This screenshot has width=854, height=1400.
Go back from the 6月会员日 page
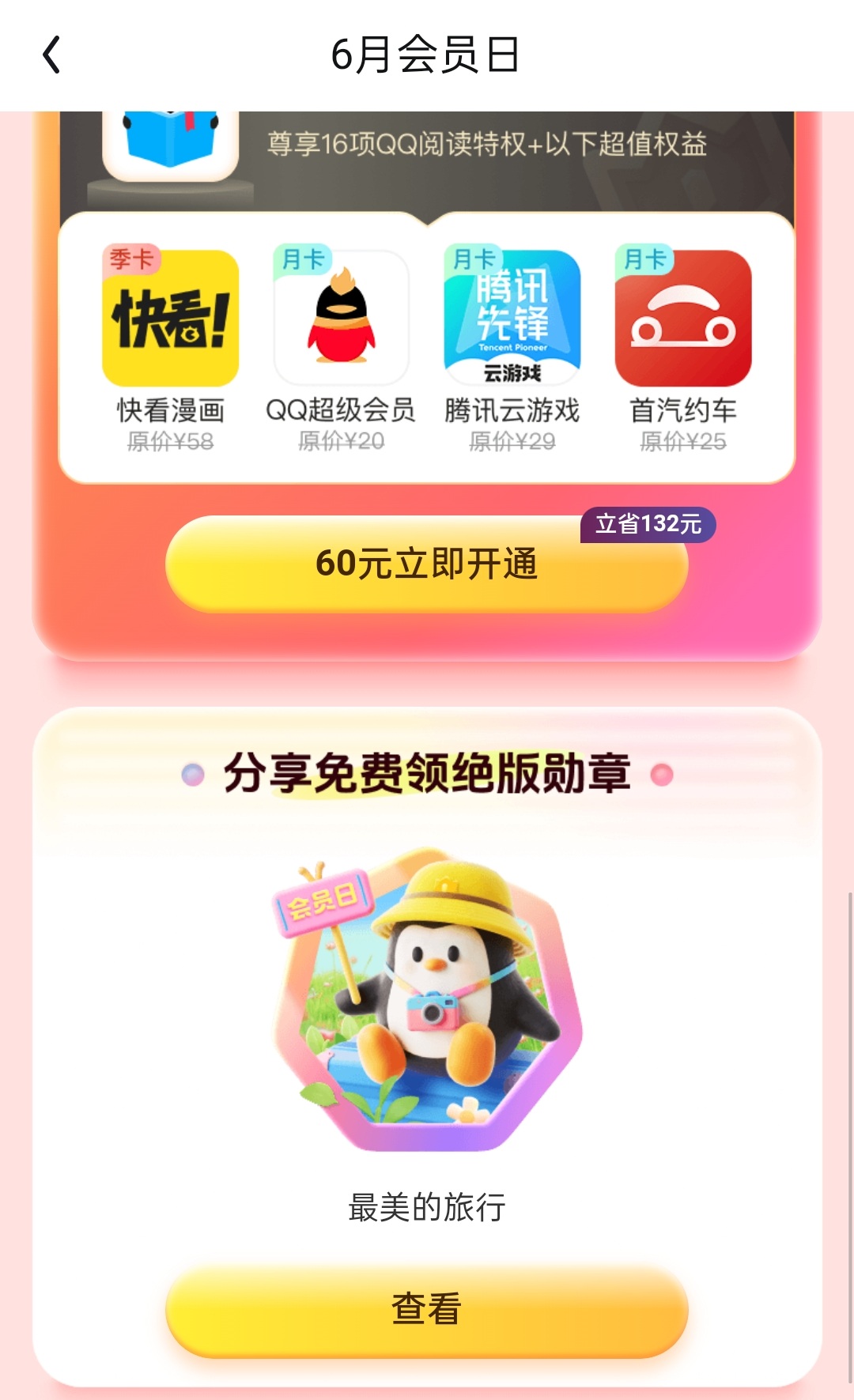coord(52,55)
